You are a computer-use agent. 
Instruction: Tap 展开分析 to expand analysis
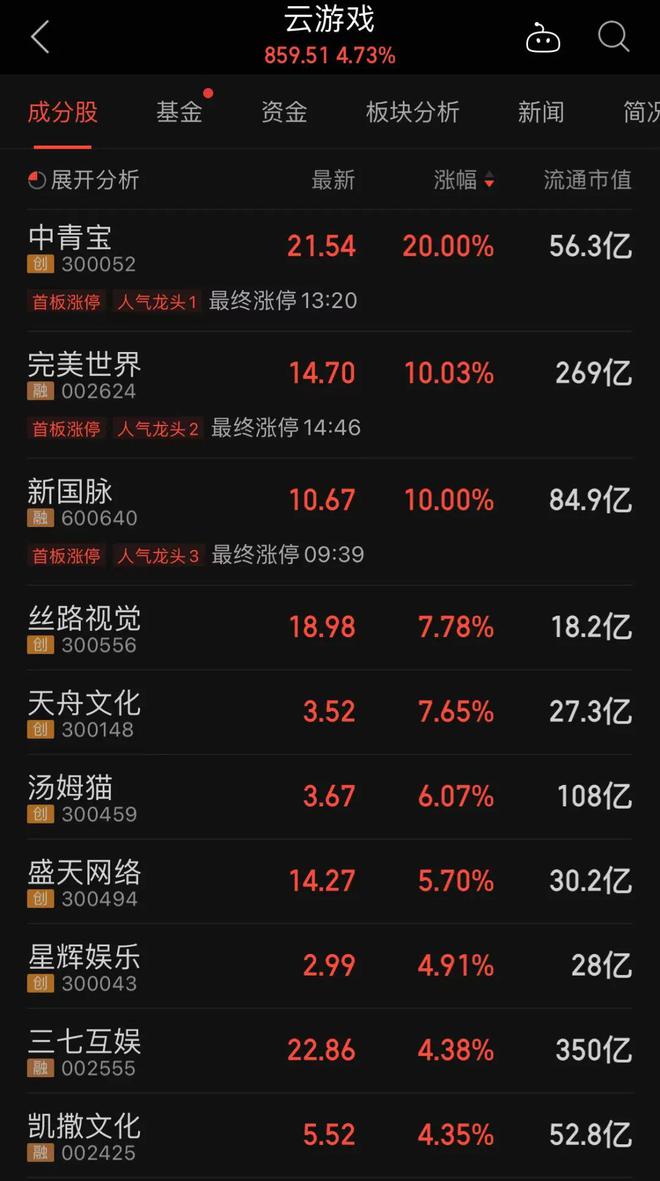[84, 180]
